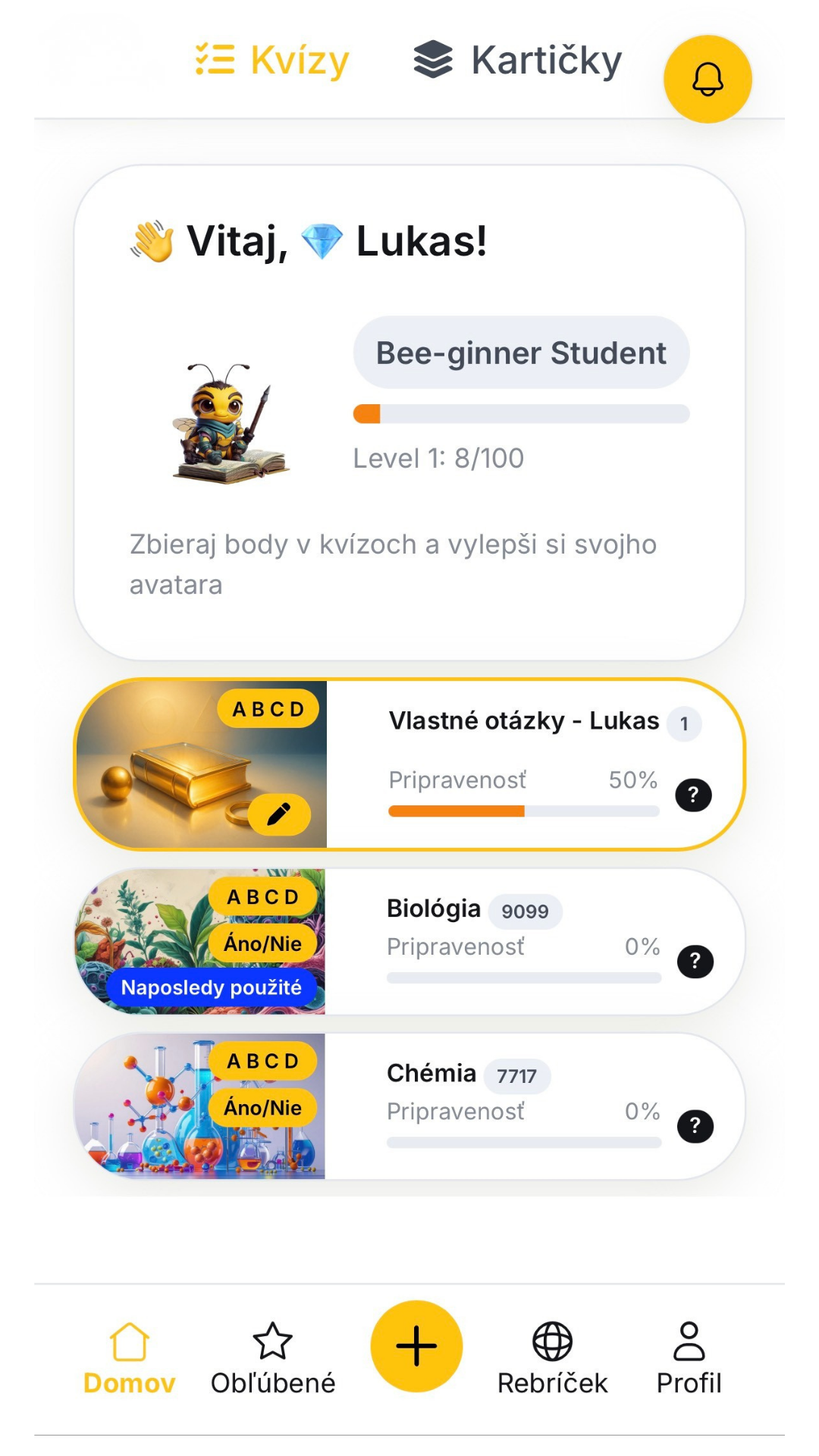
Task: Open the Obľúbené favorites tab
Action: 272,1357
